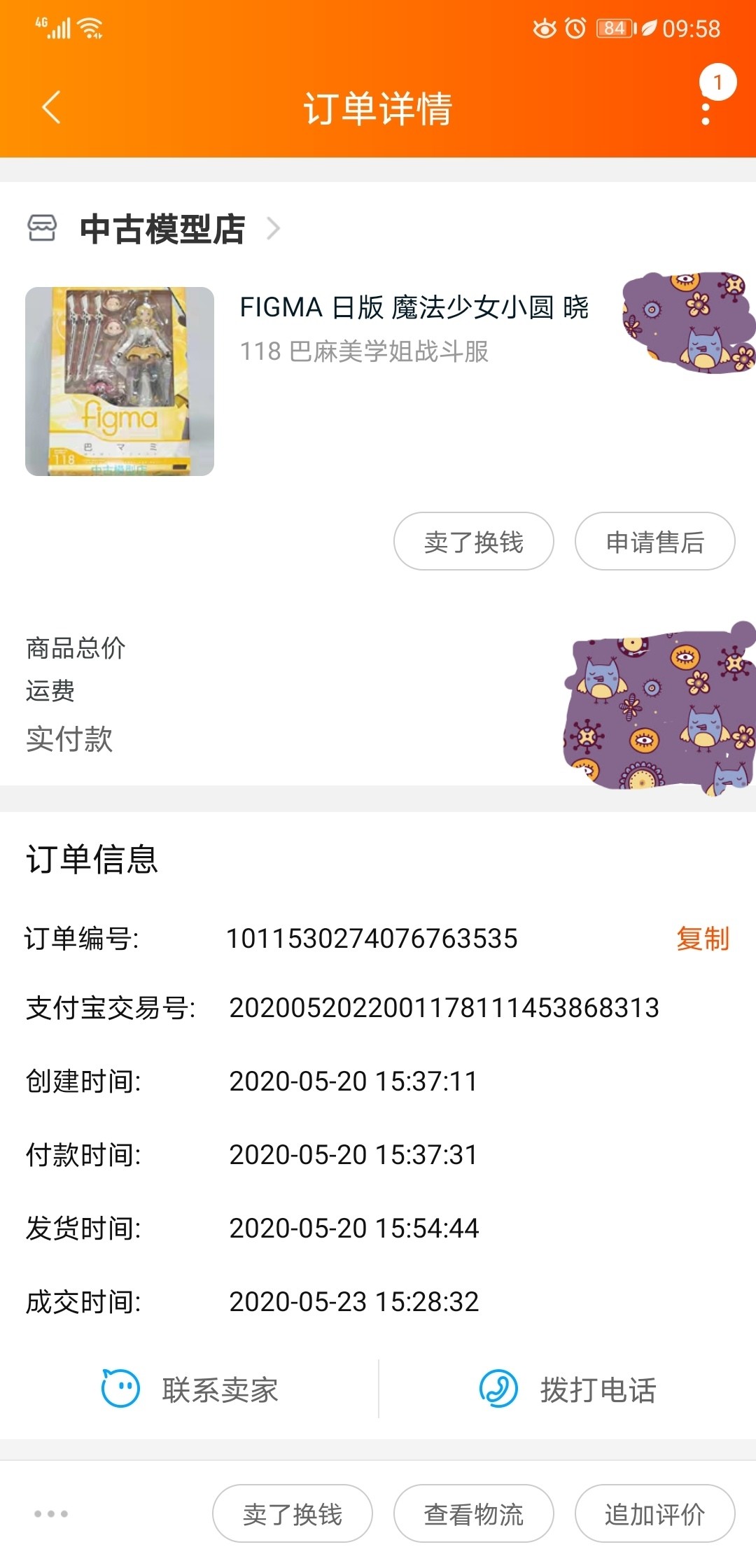This screenshot has width=756, height=1568.
Task: Open the more options dots in bottom bar
Action: click(51, 1514)
